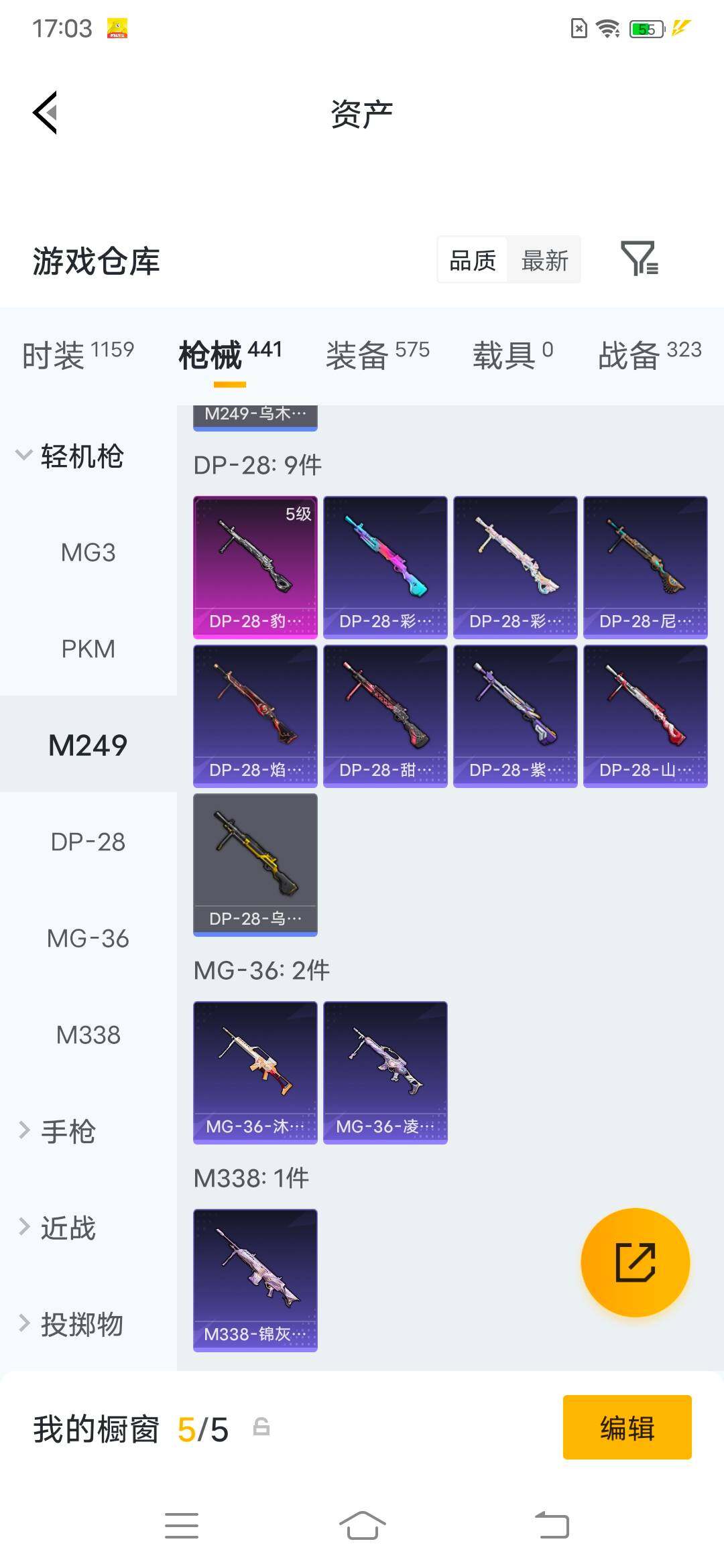Open the M338-锦灰 skin tile
The image size is (724, 1568).
tap(255, 1280)
